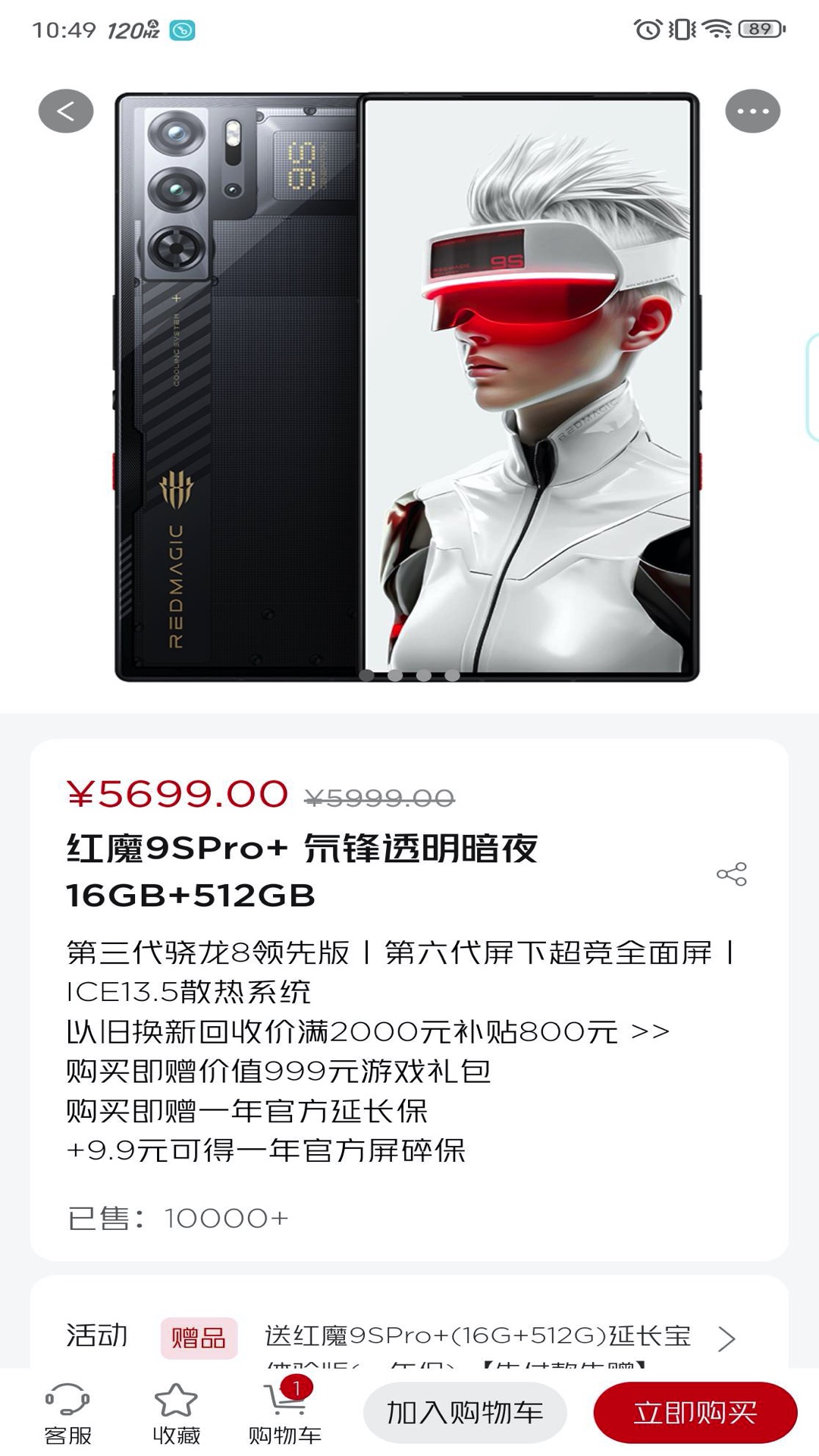Add product to 收藏 favorites
The width and height of the screenshot is (819, 1456).
[176, 1414]
